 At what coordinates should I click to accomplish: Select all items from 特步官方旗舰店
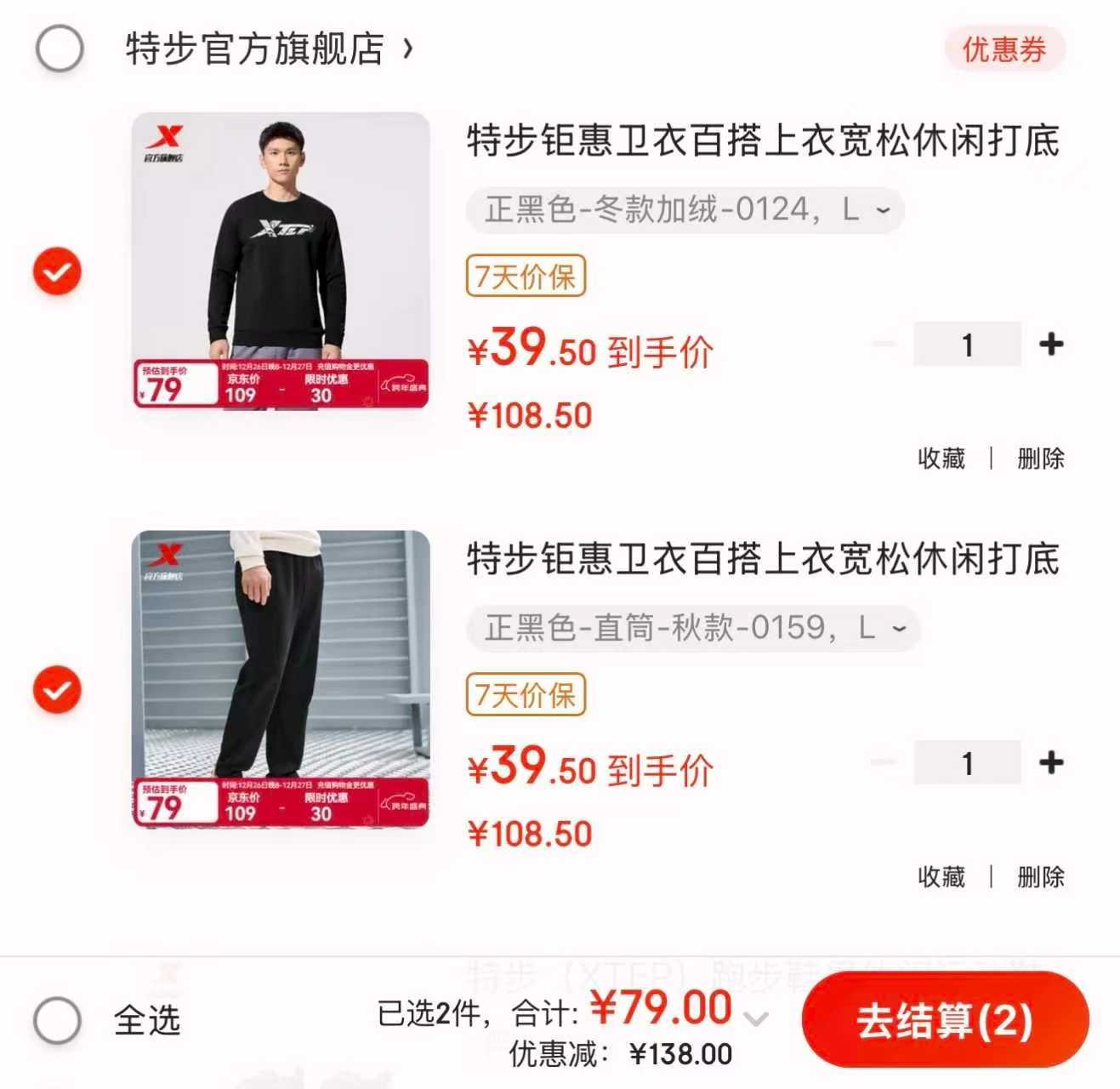point(59,48)
